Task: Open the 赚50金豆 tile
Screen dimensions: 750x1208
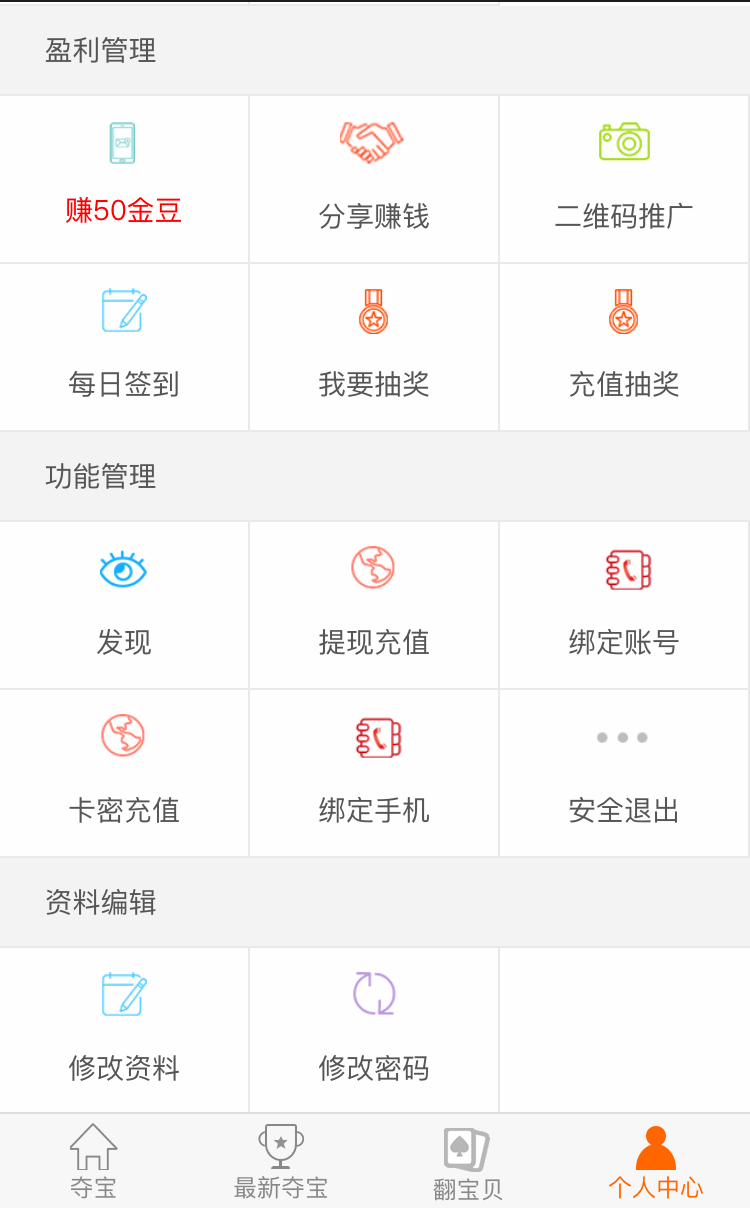Action: (124, 179)
